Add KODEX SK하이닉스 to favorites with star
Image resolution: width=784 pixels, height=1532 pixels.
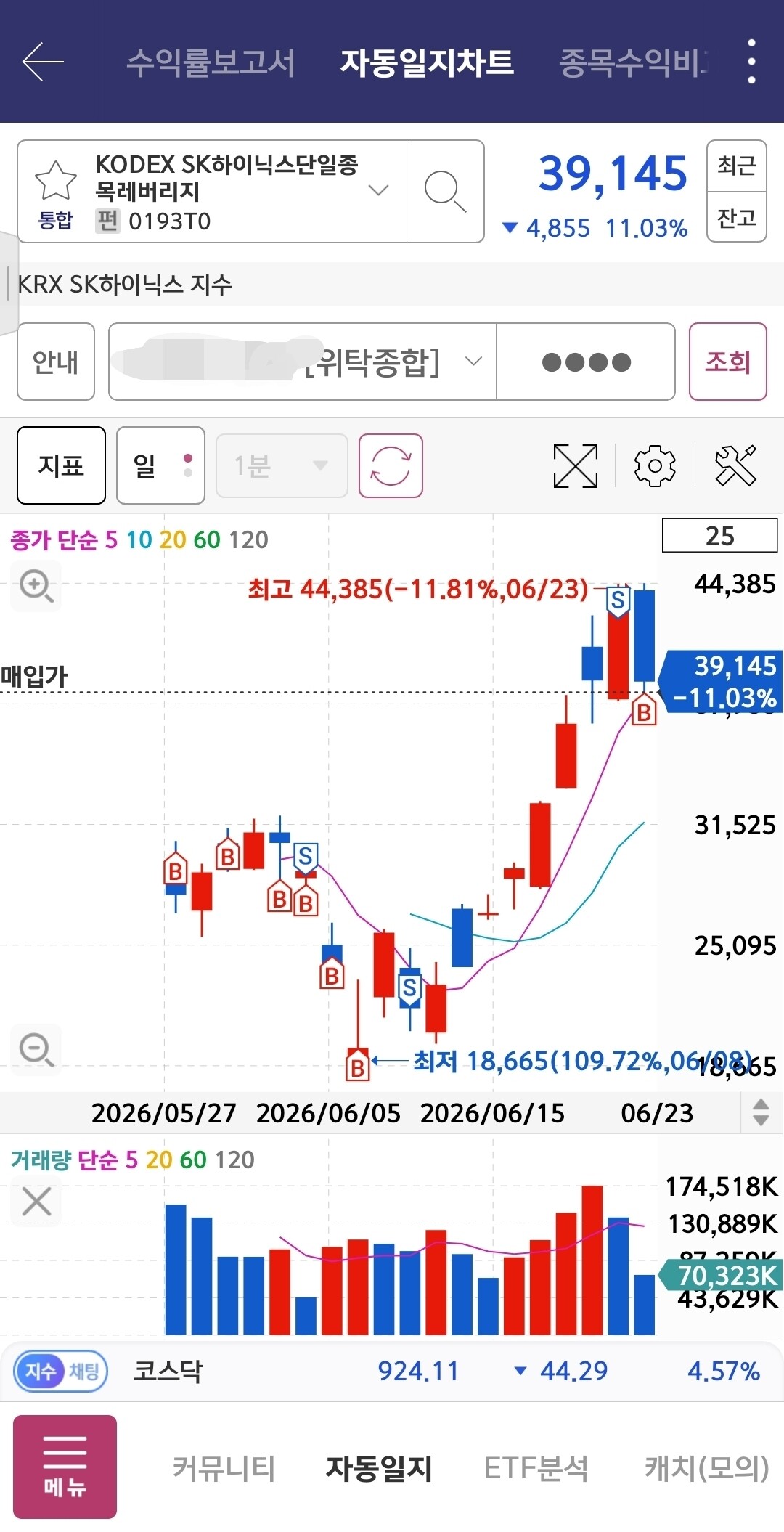click(x=56, y=181)
